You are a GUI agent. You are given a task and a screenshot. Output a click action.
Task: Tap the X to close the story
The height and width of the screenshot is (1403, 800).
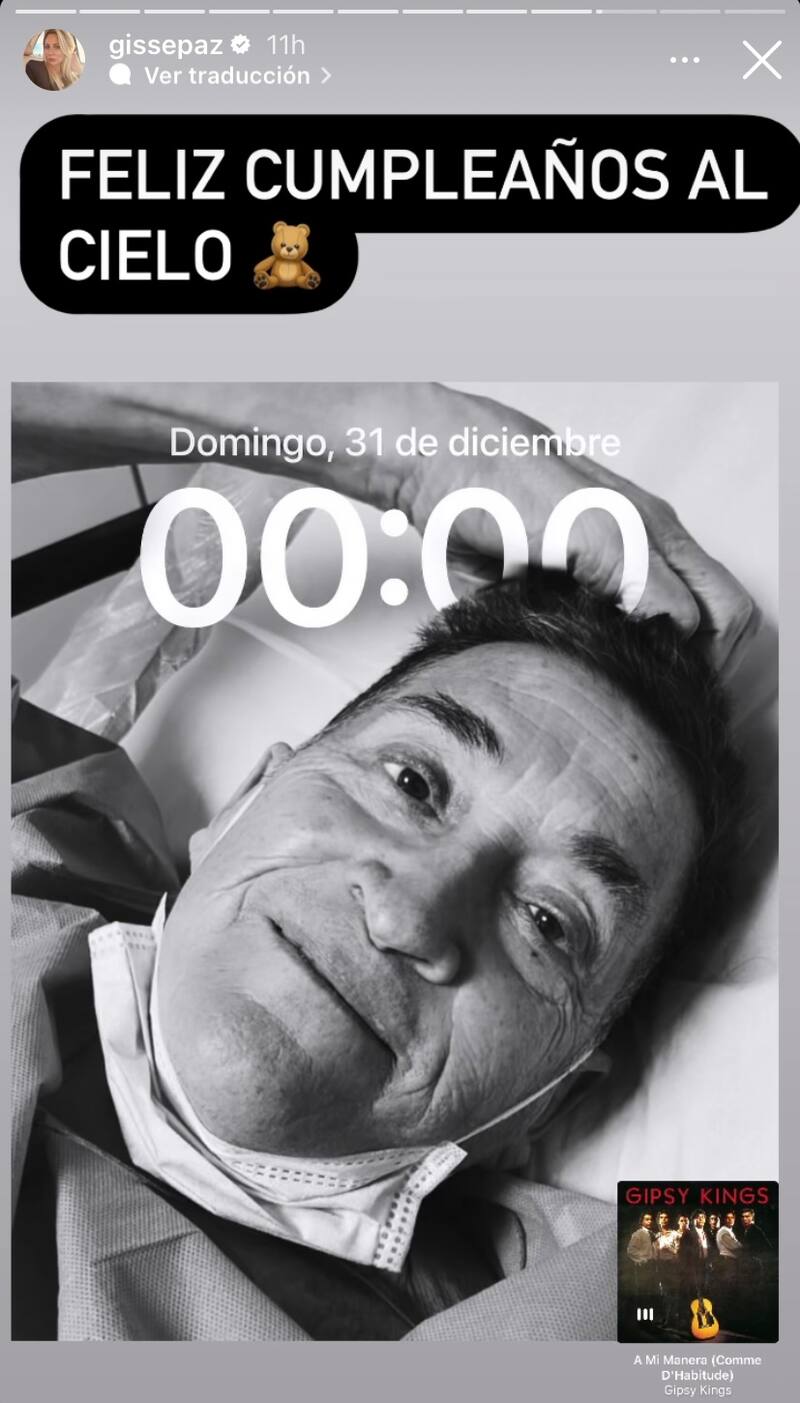click(x=764, y=58)
